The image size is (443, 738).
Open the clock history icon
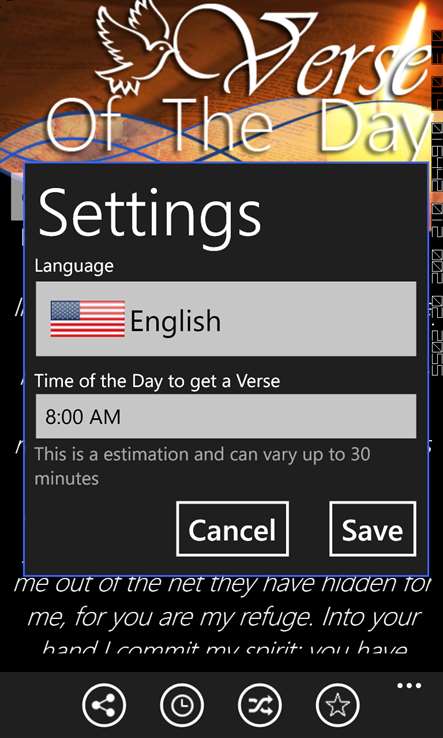coord(182,705)
